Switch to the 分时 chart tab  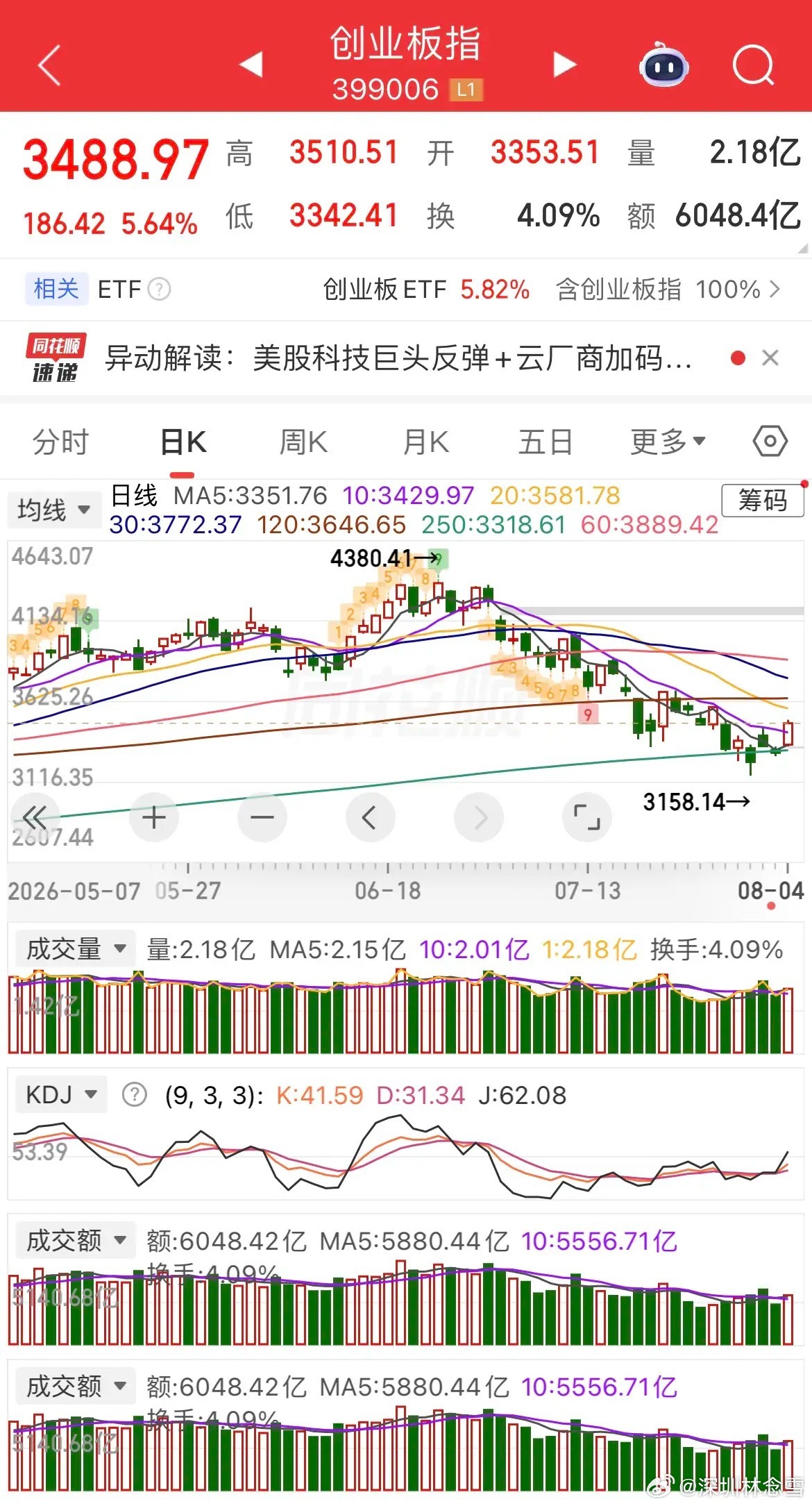[x=60, y=442]
